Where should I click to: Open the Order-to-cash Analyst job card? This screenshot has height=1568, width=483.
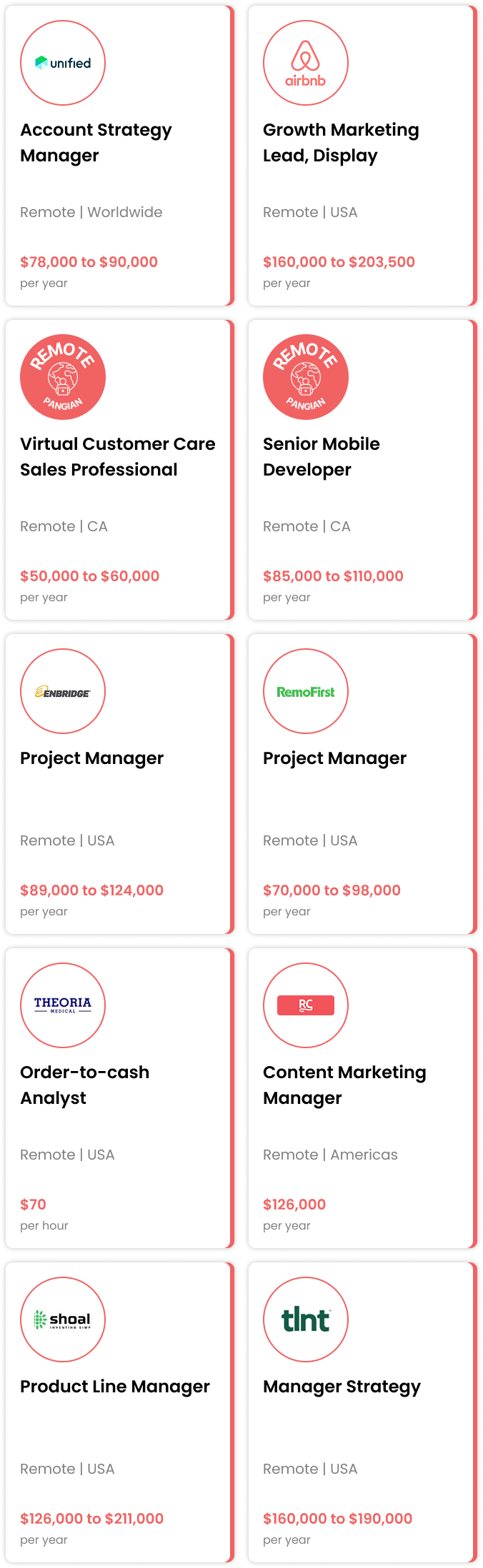click(x=119, y=1098)
